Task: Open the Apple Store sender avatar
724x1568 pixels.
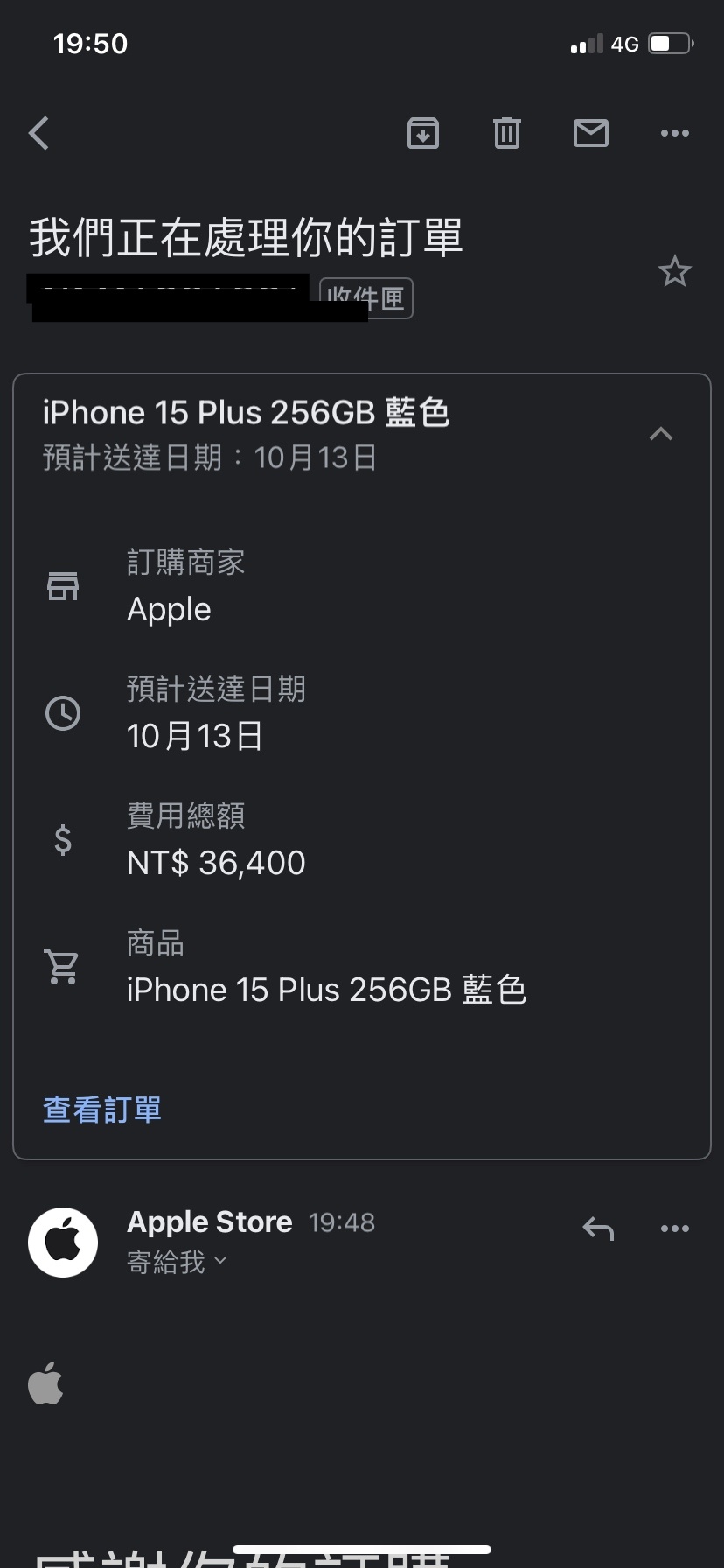Action: pyautogui.click(x=63, y=1242)
